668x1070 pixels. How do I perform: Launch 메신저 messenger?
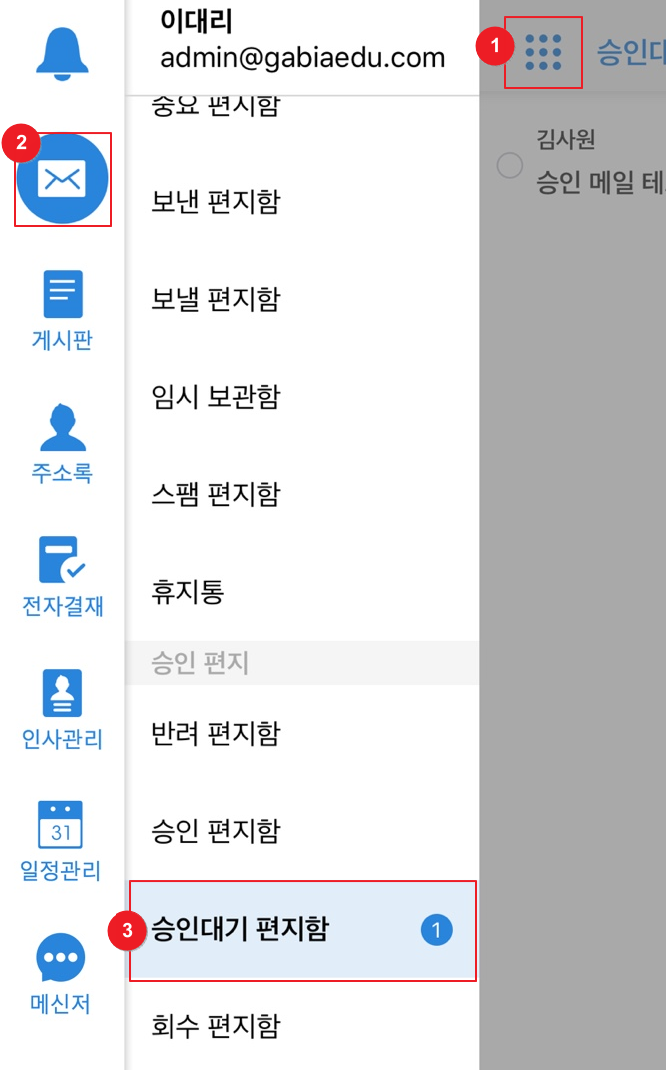61,974
